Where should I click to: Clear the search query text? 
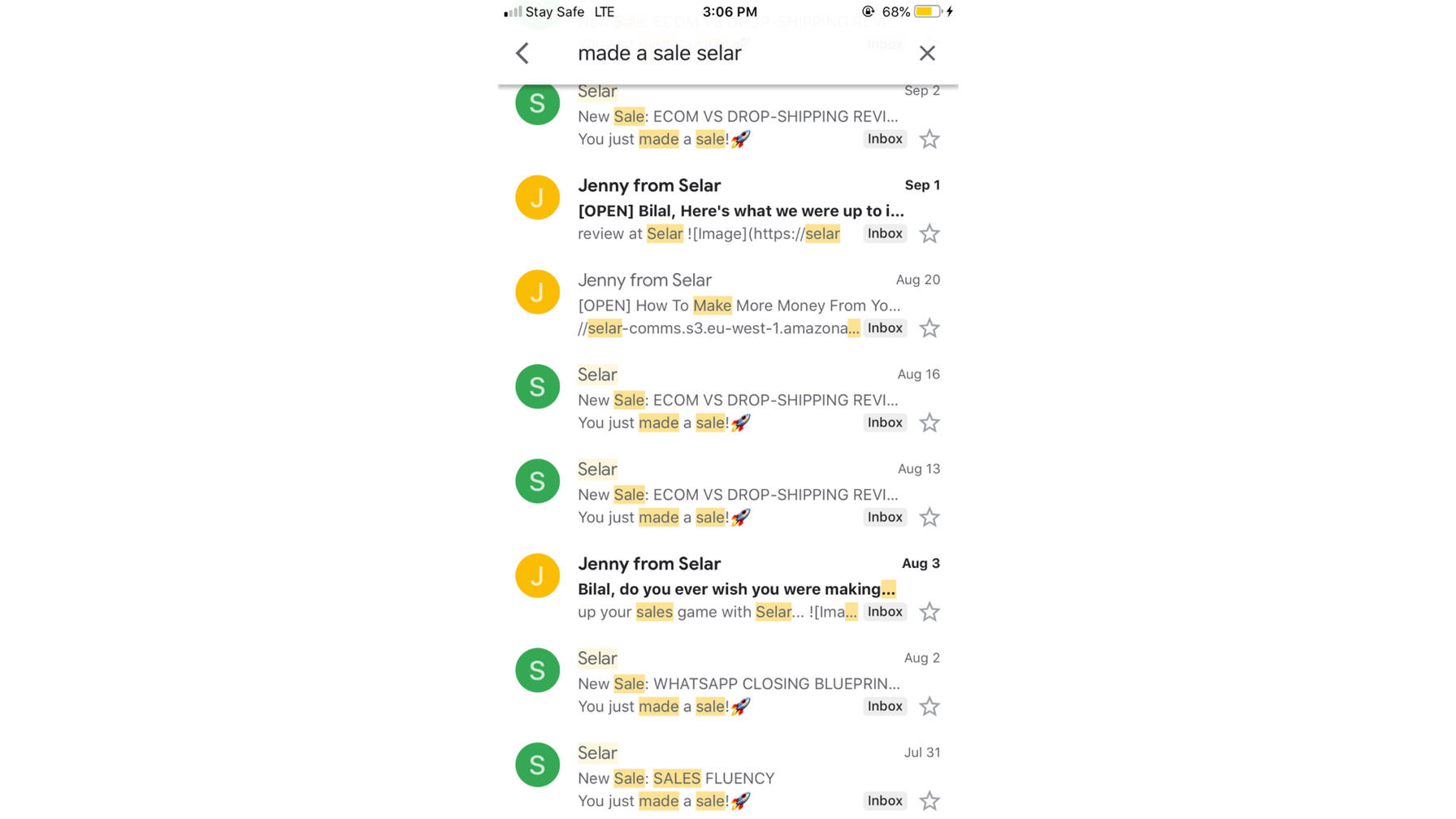(x=926, y=54)
